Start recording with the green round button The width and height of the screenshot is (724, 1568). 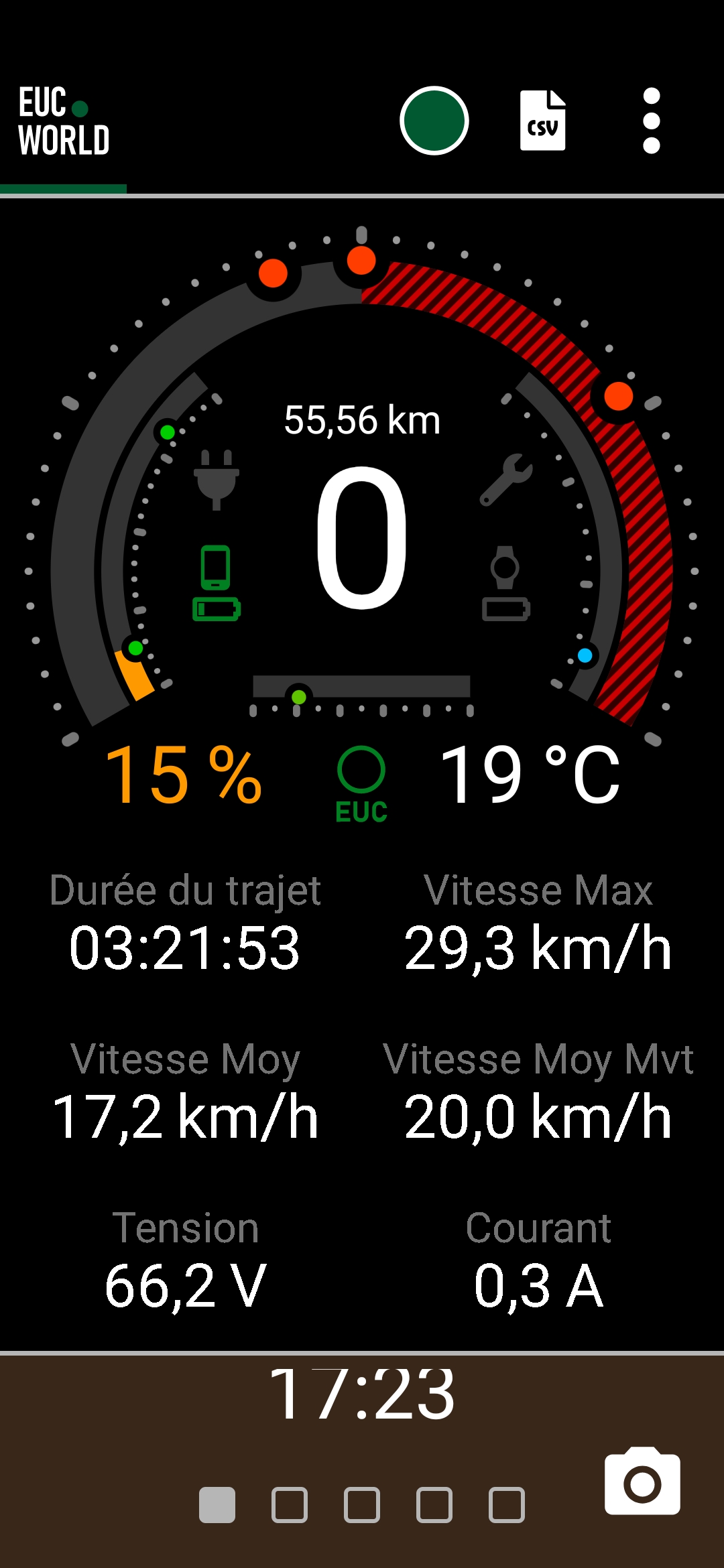tap(434, 121)
